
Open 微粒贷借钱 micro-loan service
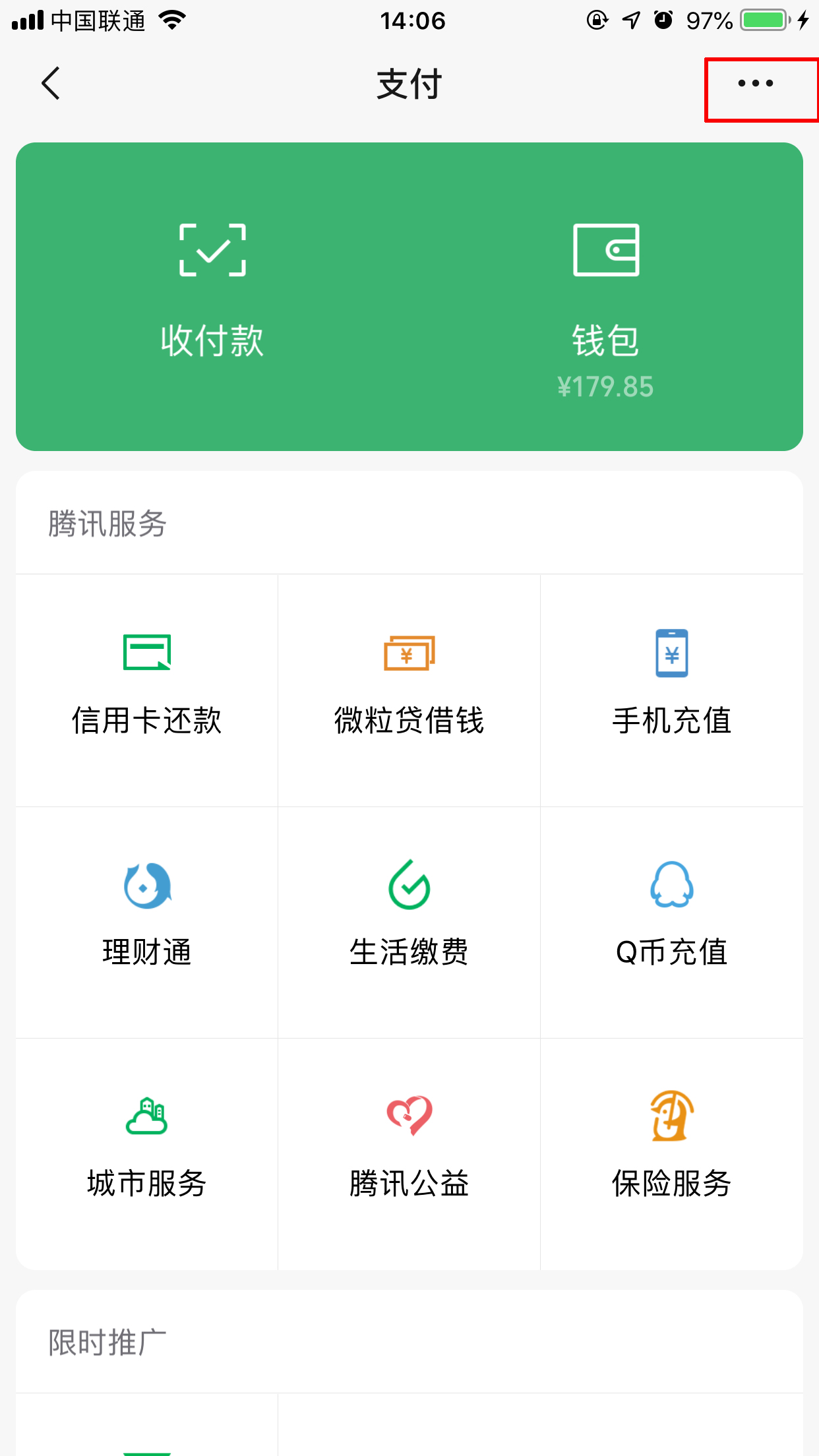point(409,689)
